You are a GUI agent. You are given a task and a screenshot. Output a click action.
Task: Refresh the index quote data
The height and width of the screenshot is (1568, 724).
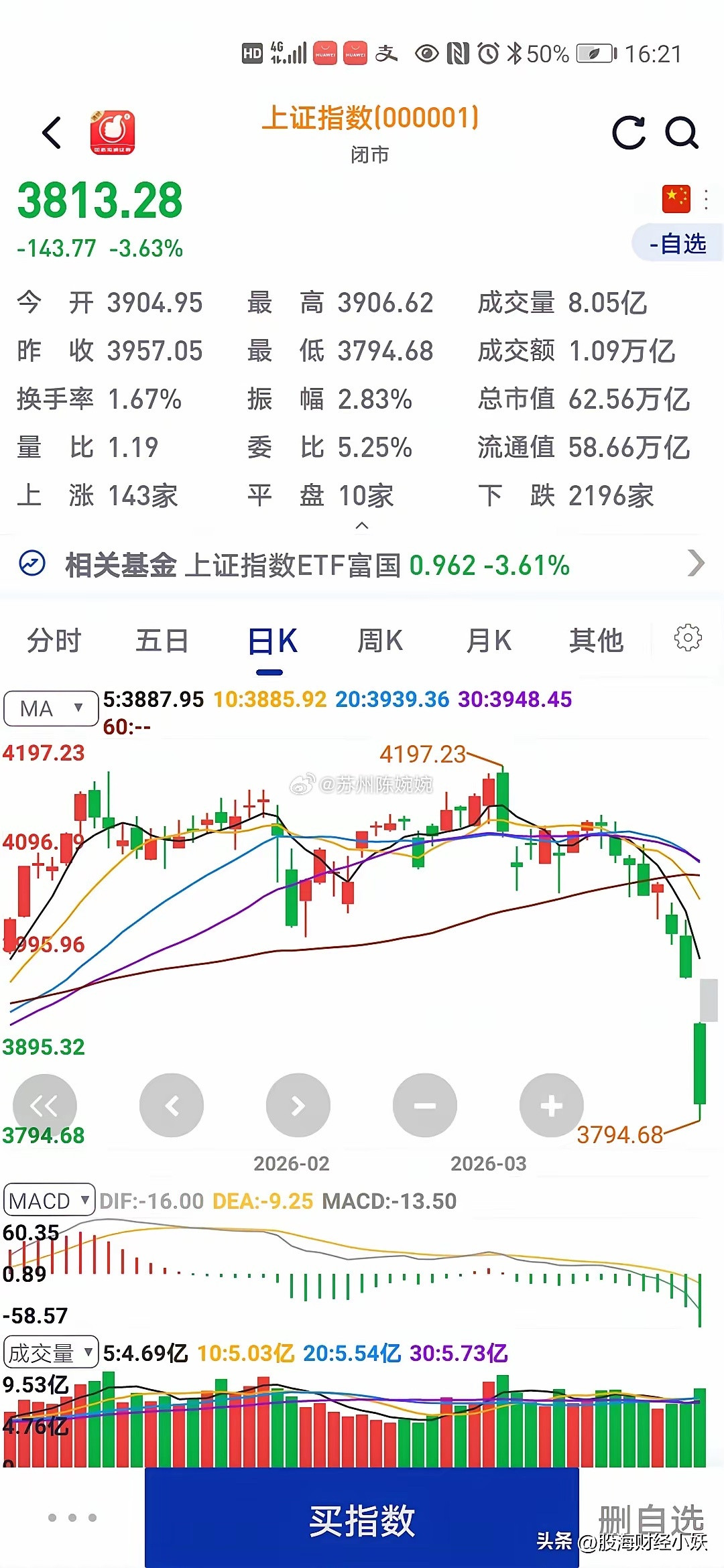point(629,133)
